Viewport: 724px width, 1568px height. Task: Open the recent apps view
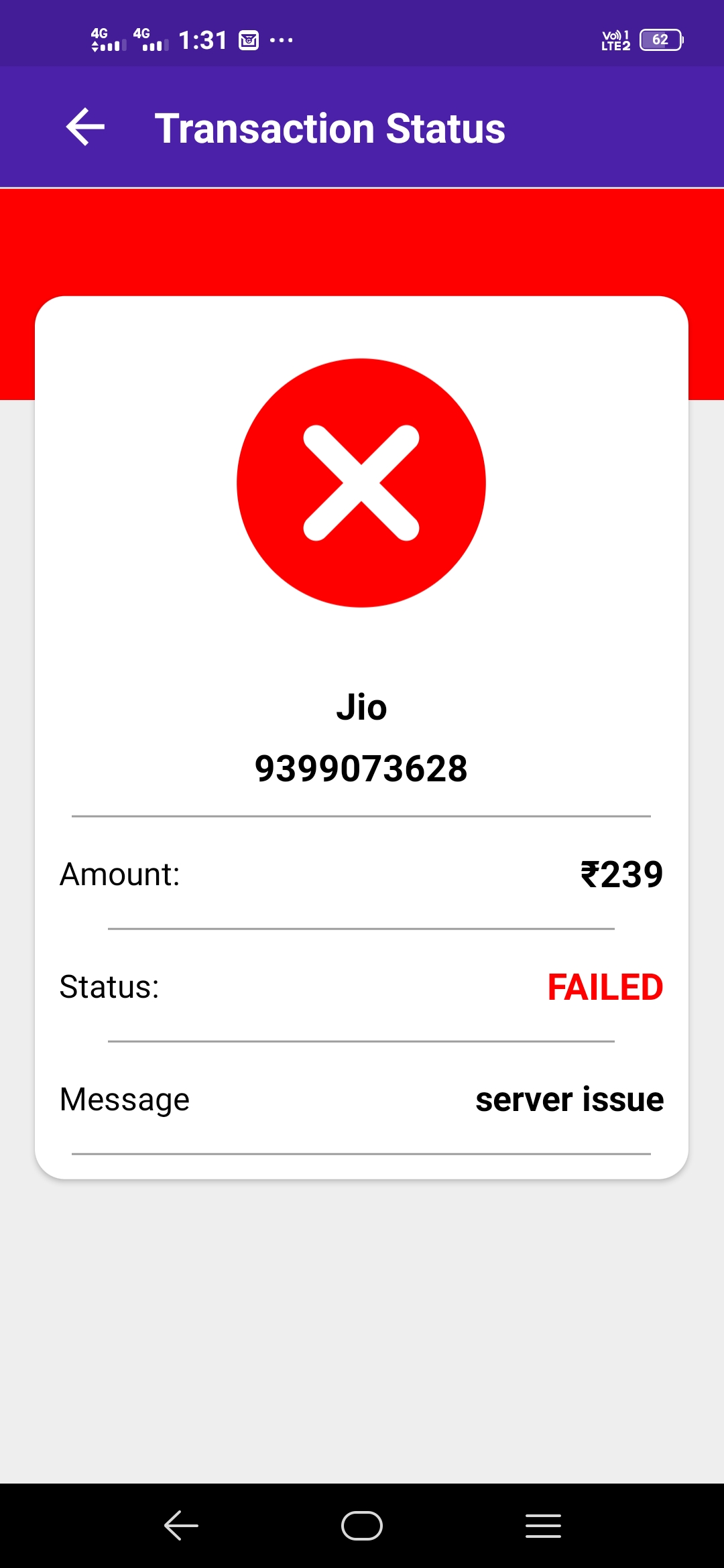[543, 1526]
